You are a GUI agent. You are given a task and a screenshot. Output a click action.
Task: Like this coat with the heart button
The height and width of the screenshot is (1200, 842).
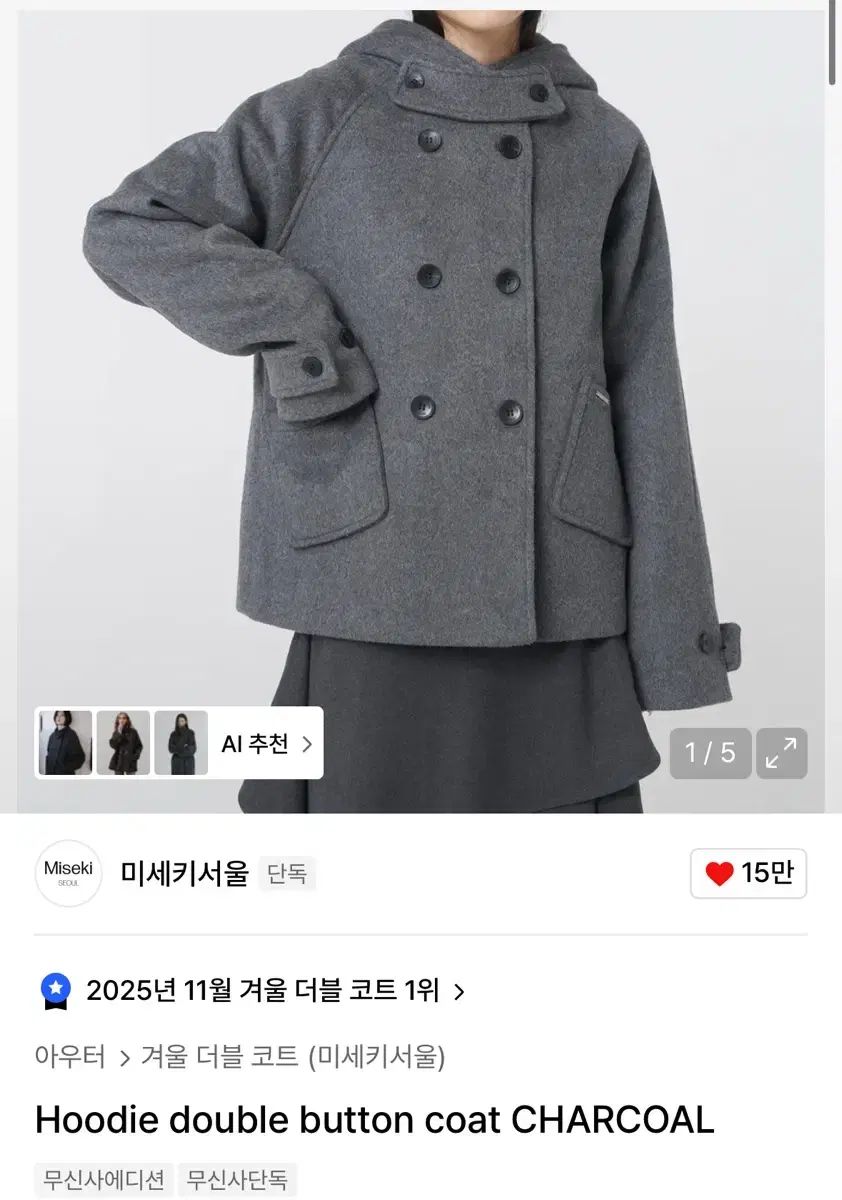(748, 874)
